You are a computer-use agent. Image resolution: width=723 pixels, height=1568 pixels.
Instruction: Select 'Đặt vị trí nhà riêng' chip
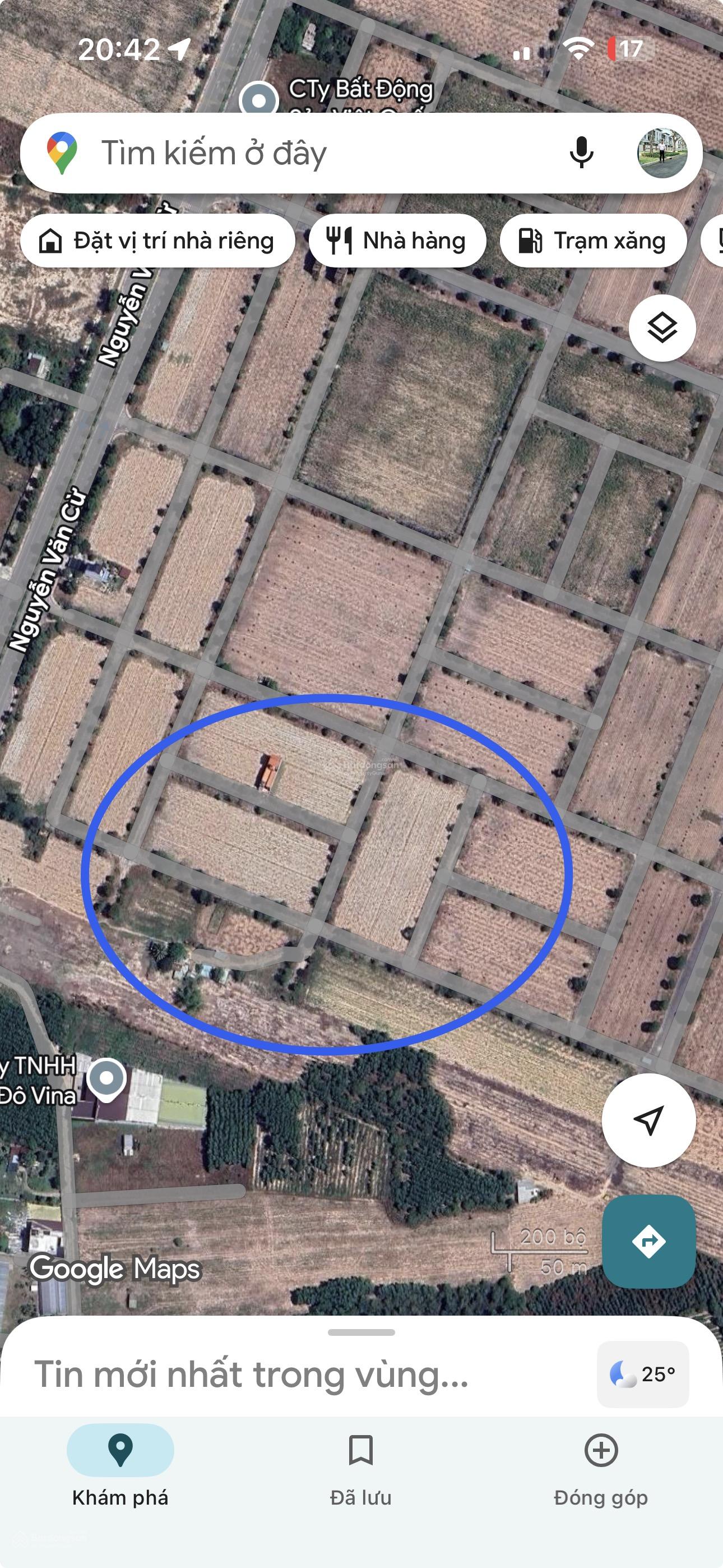(157, 241)
